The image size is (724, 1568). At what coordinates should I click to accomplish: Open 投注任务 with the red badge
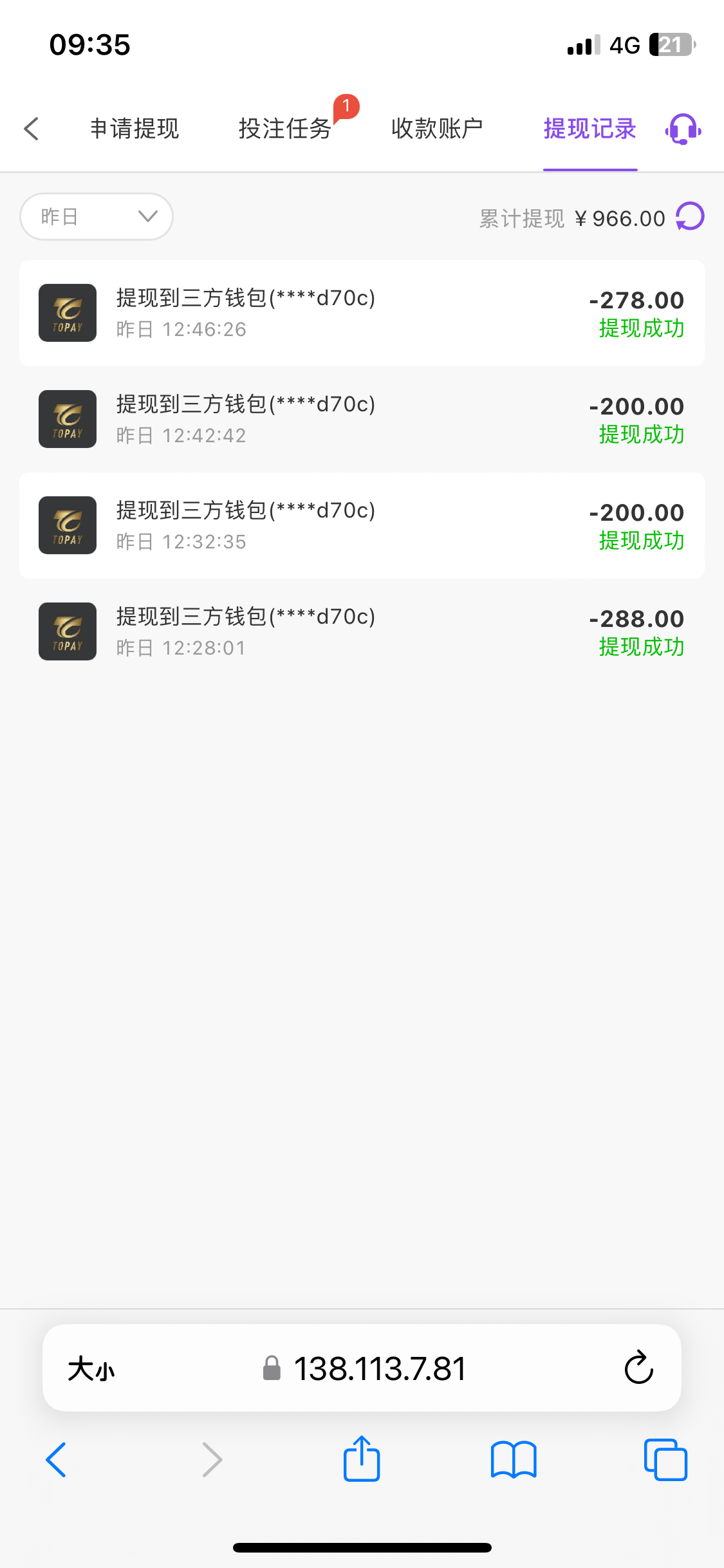point(285,129)
